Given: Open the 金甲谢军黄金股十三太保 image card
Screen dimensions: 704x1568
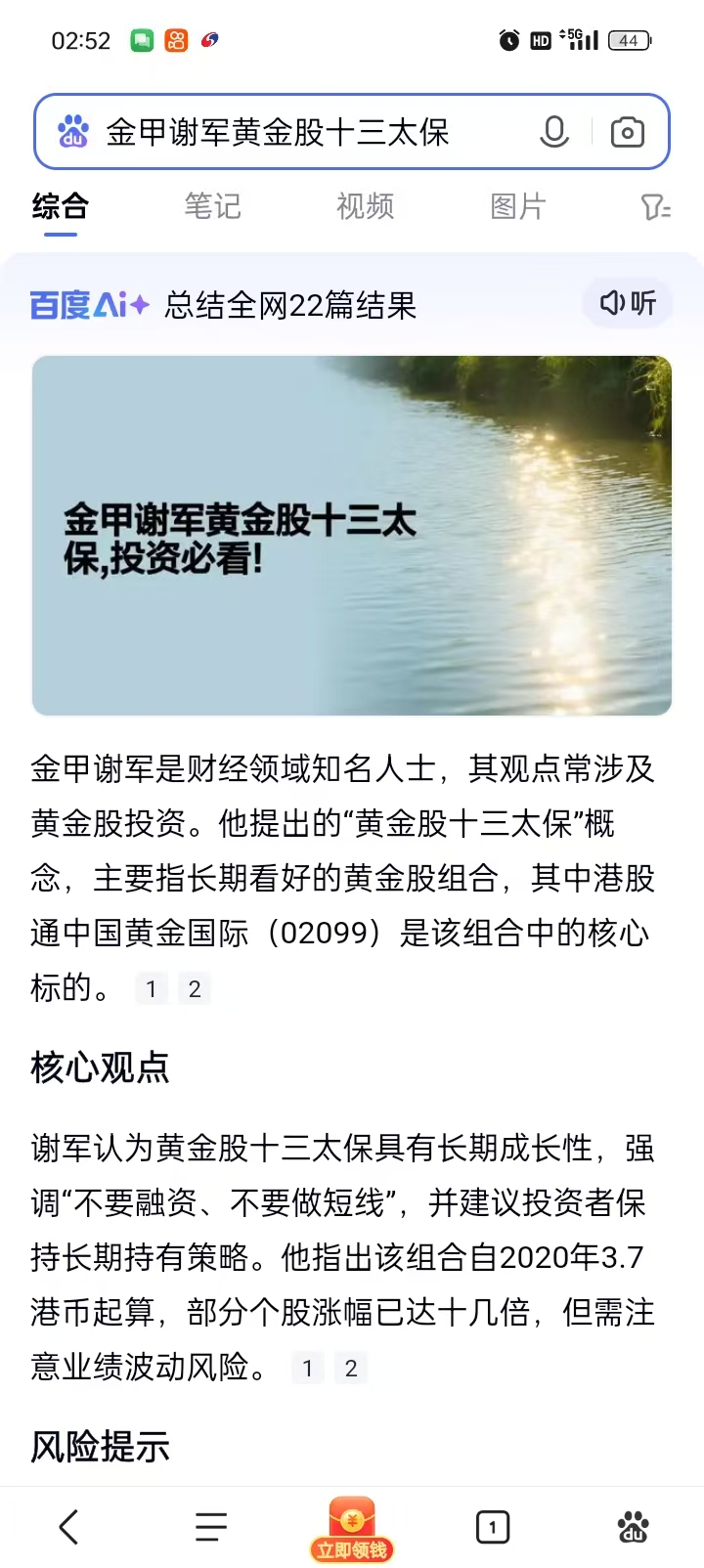Looking at the screenshot, I should pyautogui.click(x=352, y=536).
